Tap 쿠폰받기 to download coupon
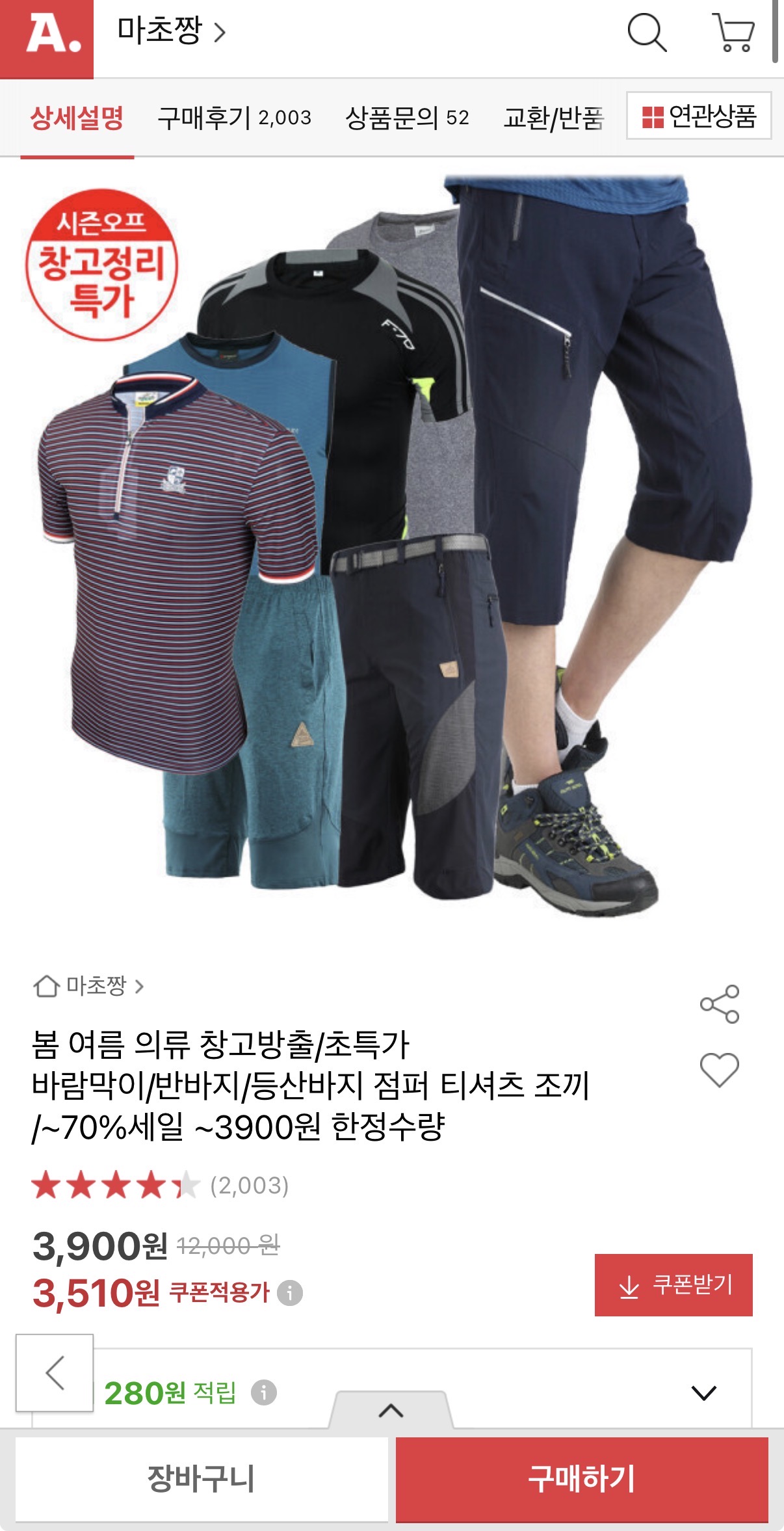The image size is (784, 1531). 673,1285
